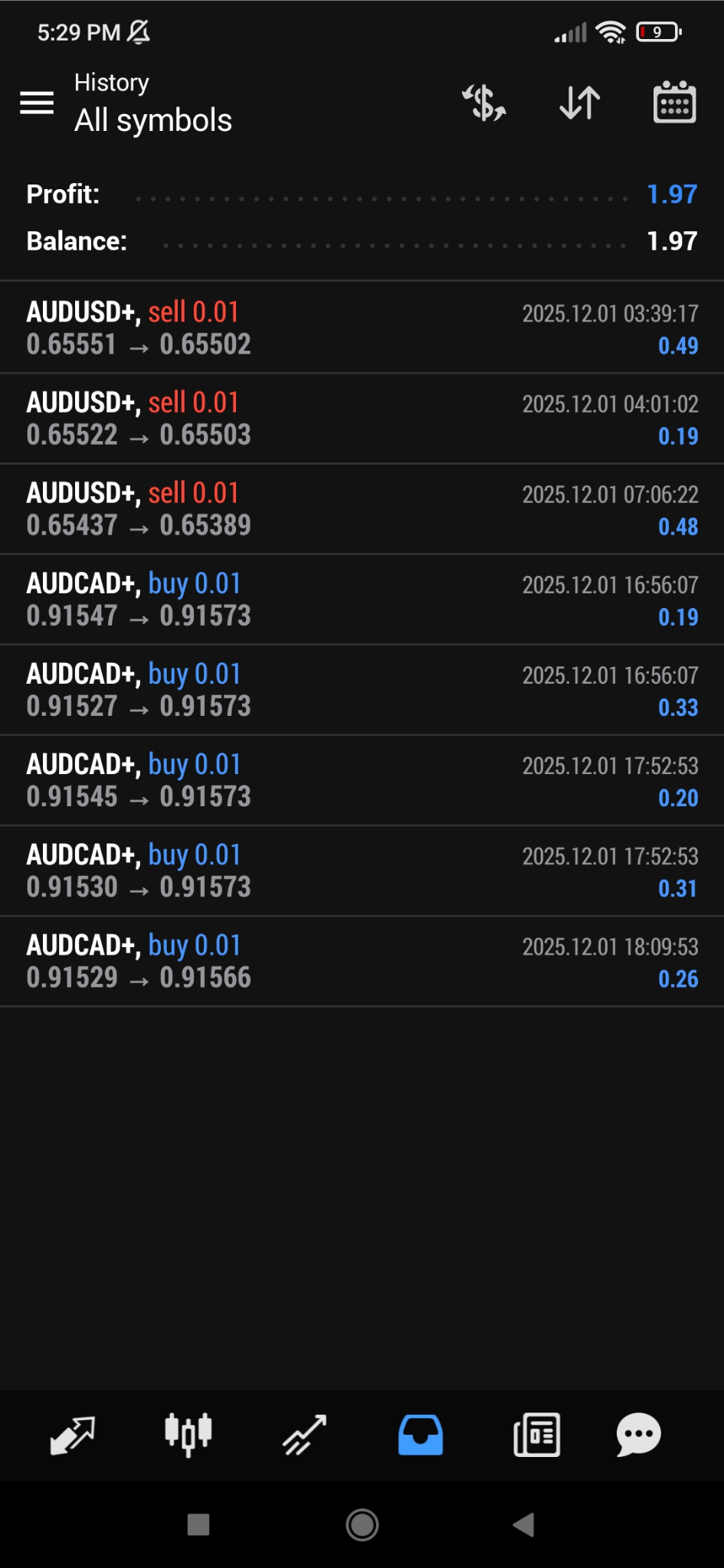Switch to the Trade tab
The image size is (724, 1568).
304,1435
